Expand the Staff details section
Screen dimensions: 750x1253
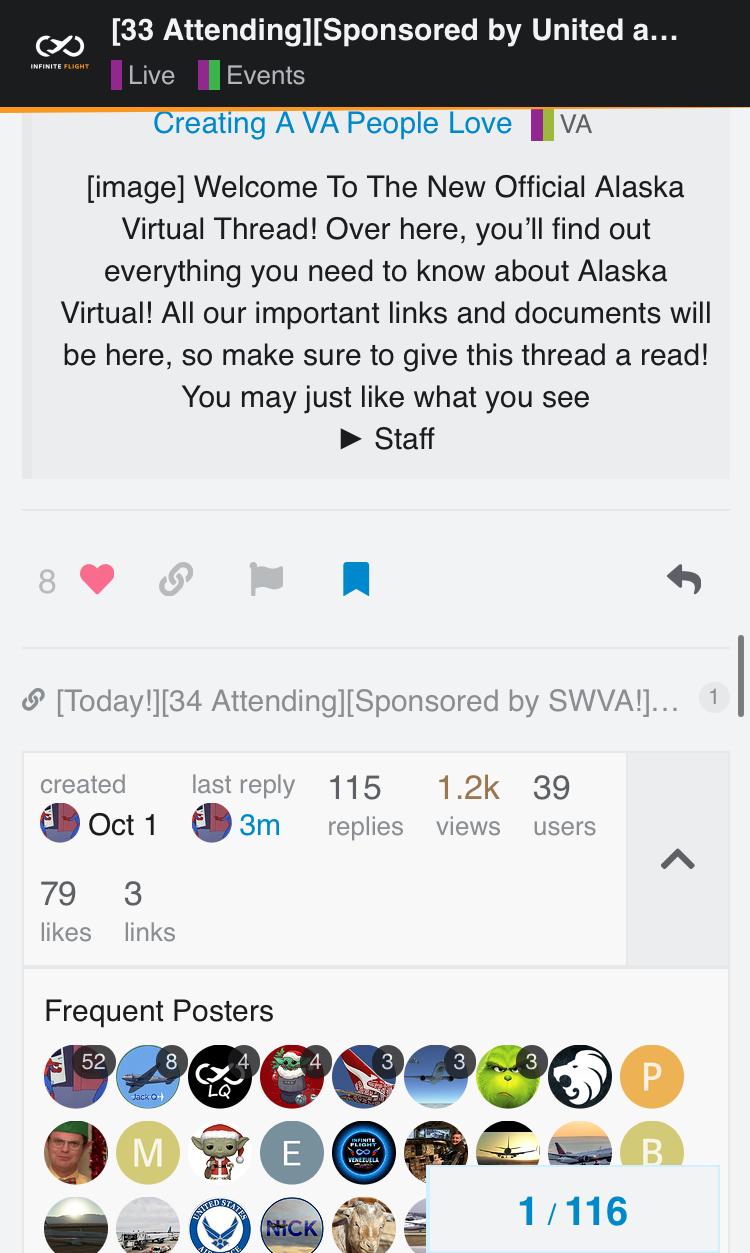387,439
